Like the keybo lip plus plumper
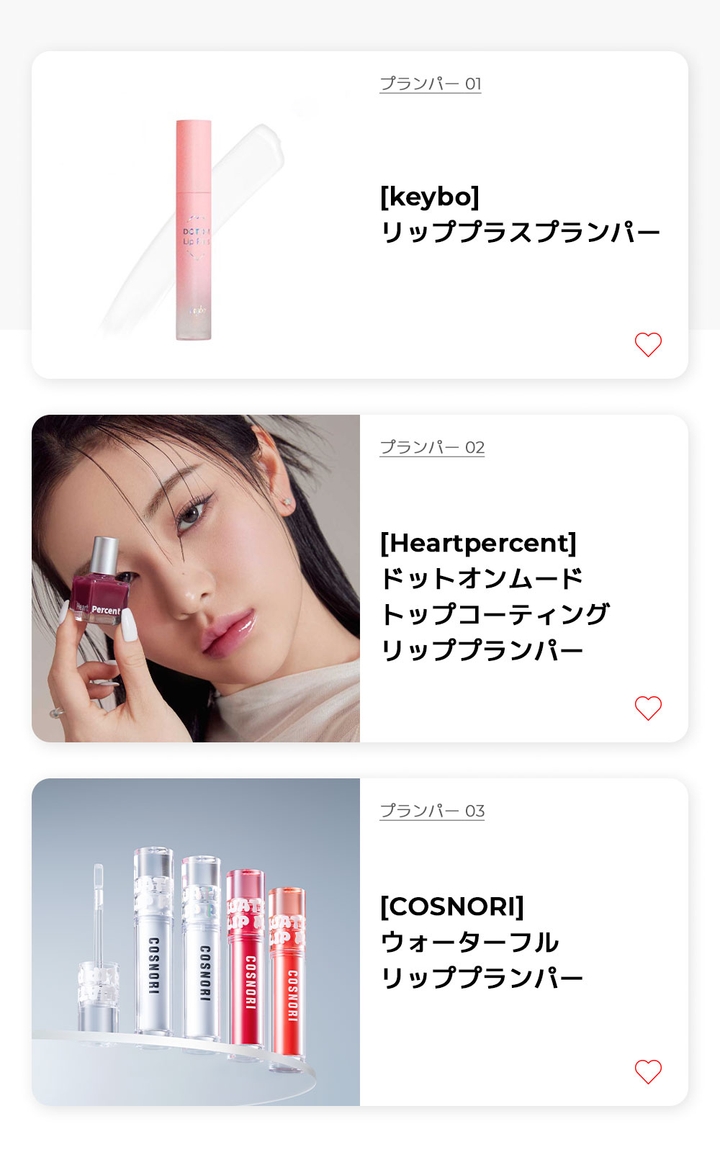 (648, 344)
